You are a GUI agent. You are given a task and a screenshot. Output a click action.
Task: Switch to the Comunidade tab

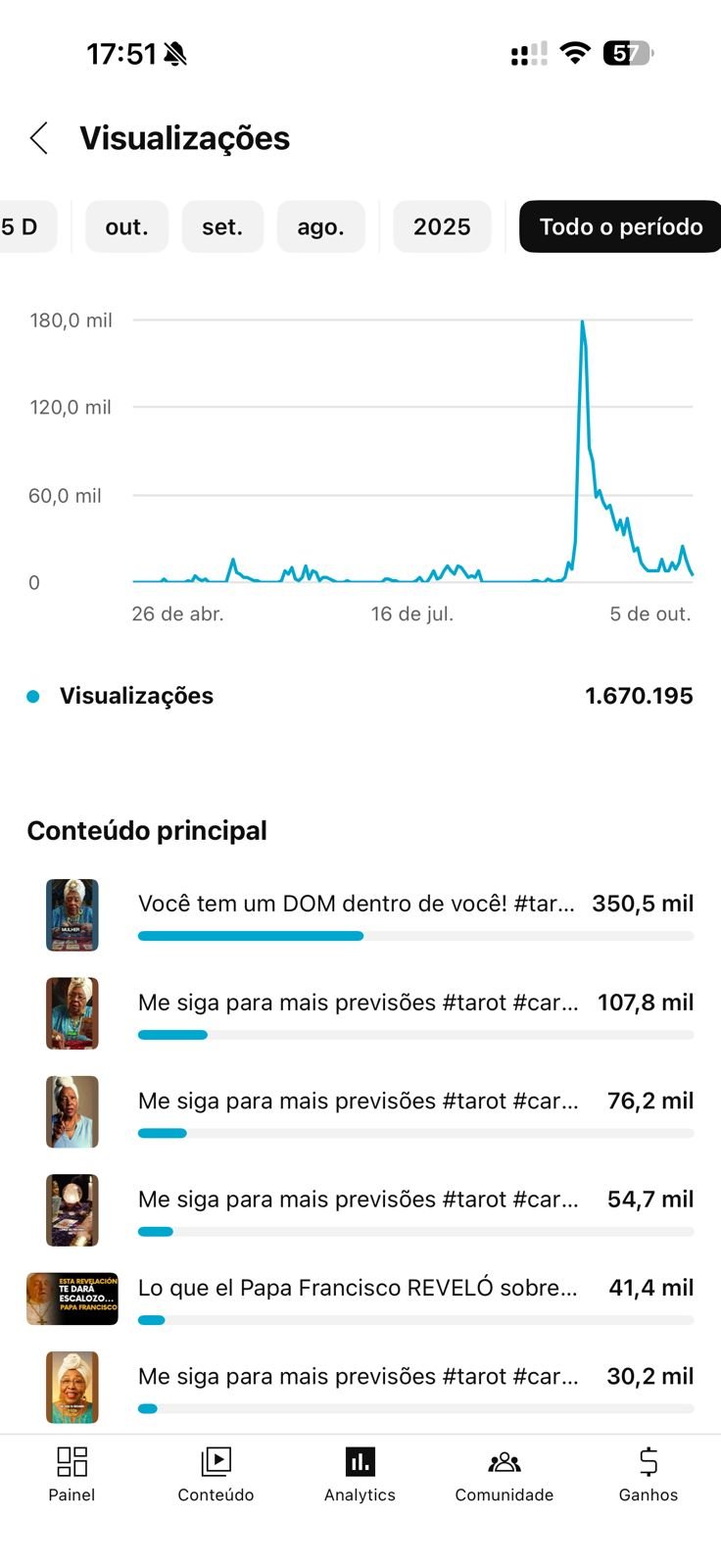[504, 1474]
